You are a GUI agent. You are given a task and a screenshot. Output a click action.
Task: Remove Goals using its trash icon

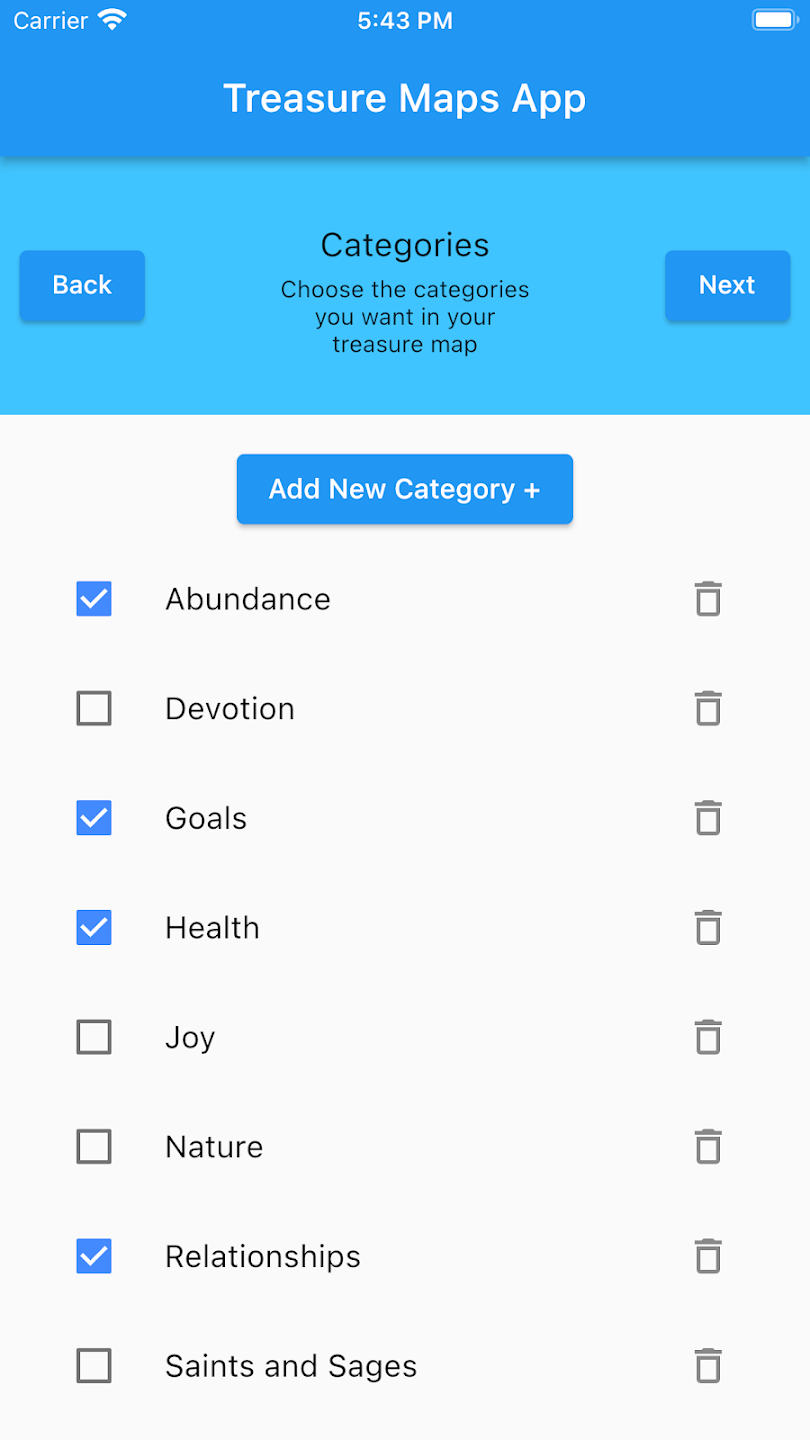pyautogui.click(x=708, y=818)
